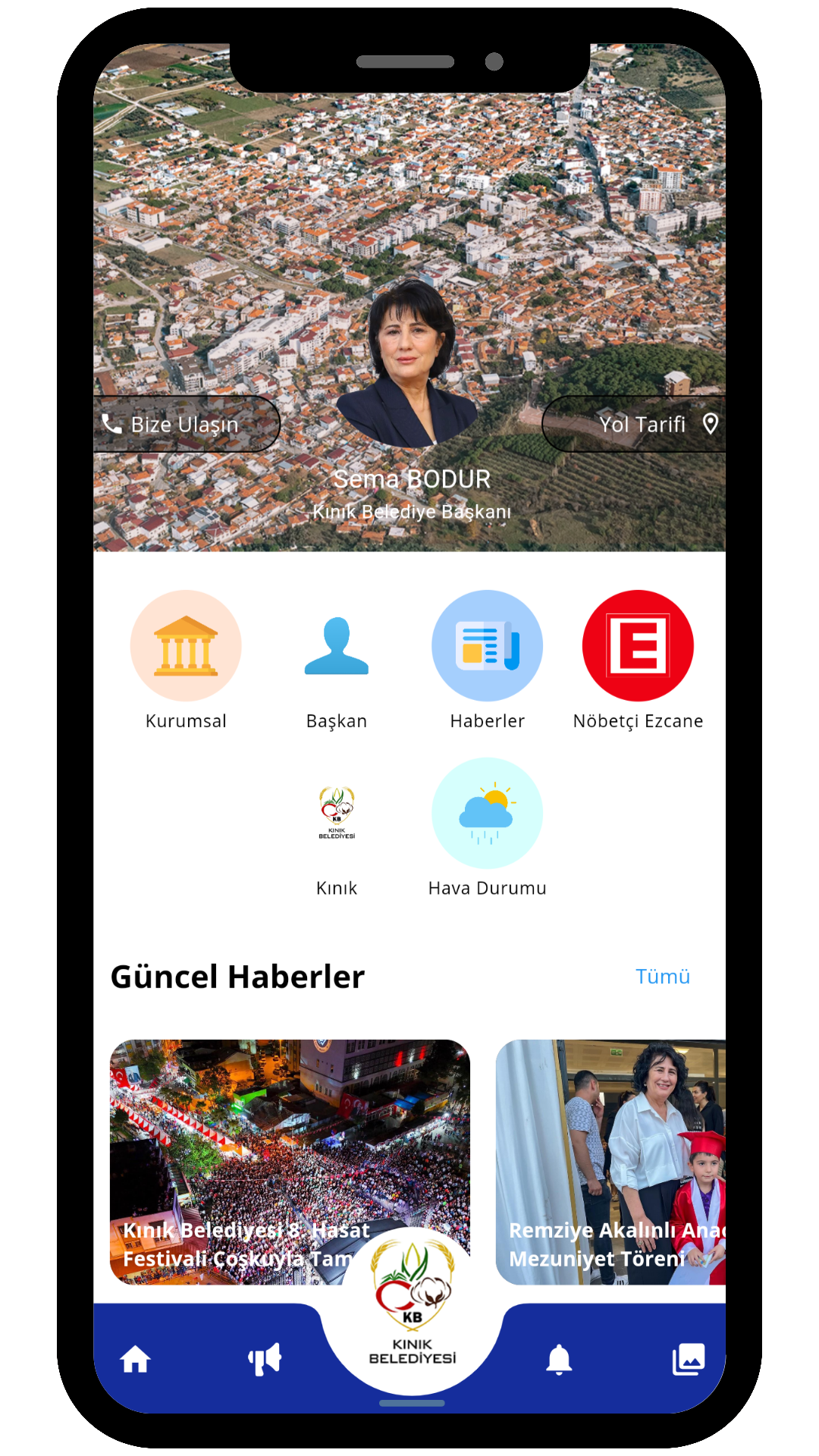View Hava Durumu weather
The height and width of the screenshot is (1456, 819).
(487, 813)
